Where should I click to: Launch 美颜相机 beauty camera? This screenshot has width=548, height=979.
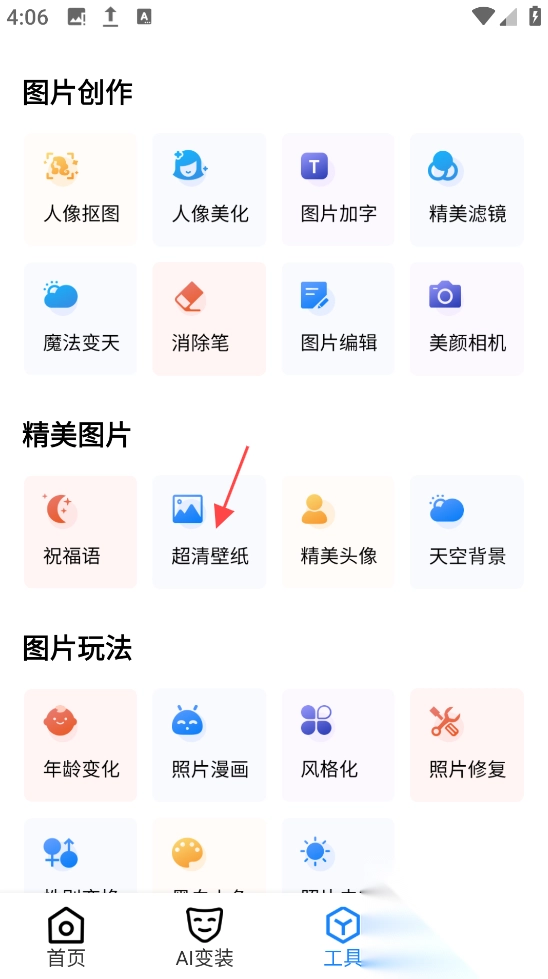pos(466,318)
